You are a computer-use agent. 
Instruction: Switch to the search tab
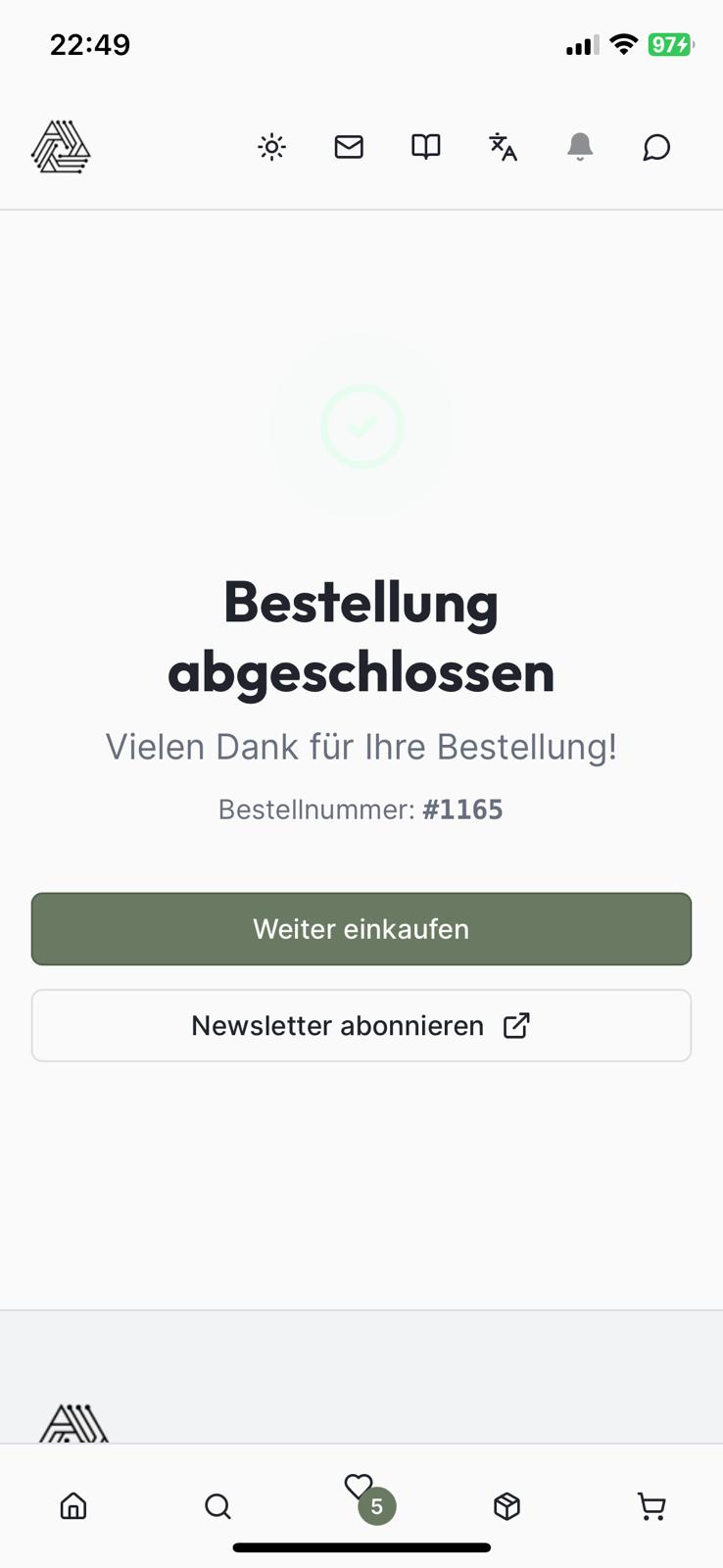click(x=217, y=1506)
